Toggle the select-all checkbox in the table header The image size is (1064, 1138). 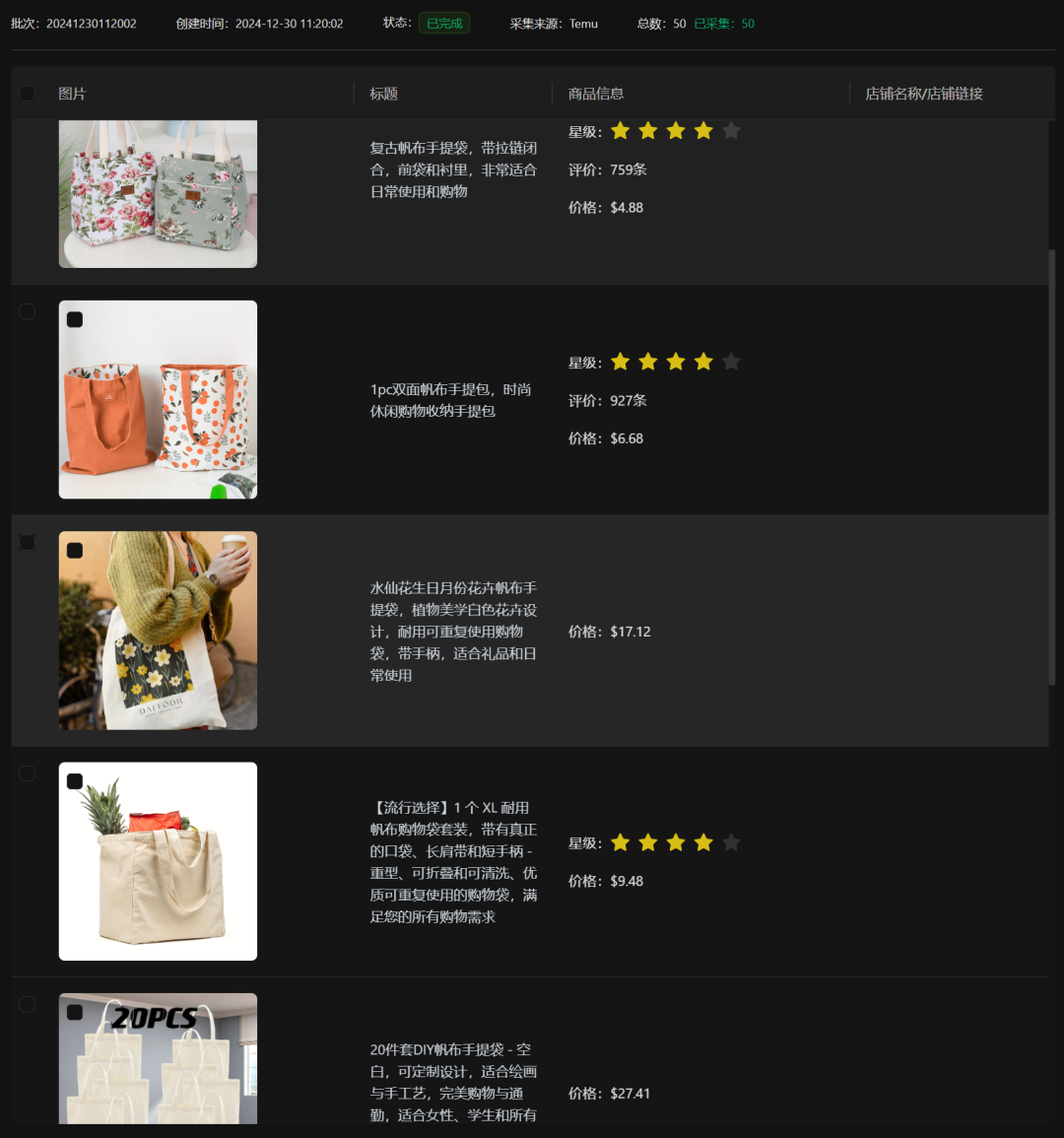(28, 94)
